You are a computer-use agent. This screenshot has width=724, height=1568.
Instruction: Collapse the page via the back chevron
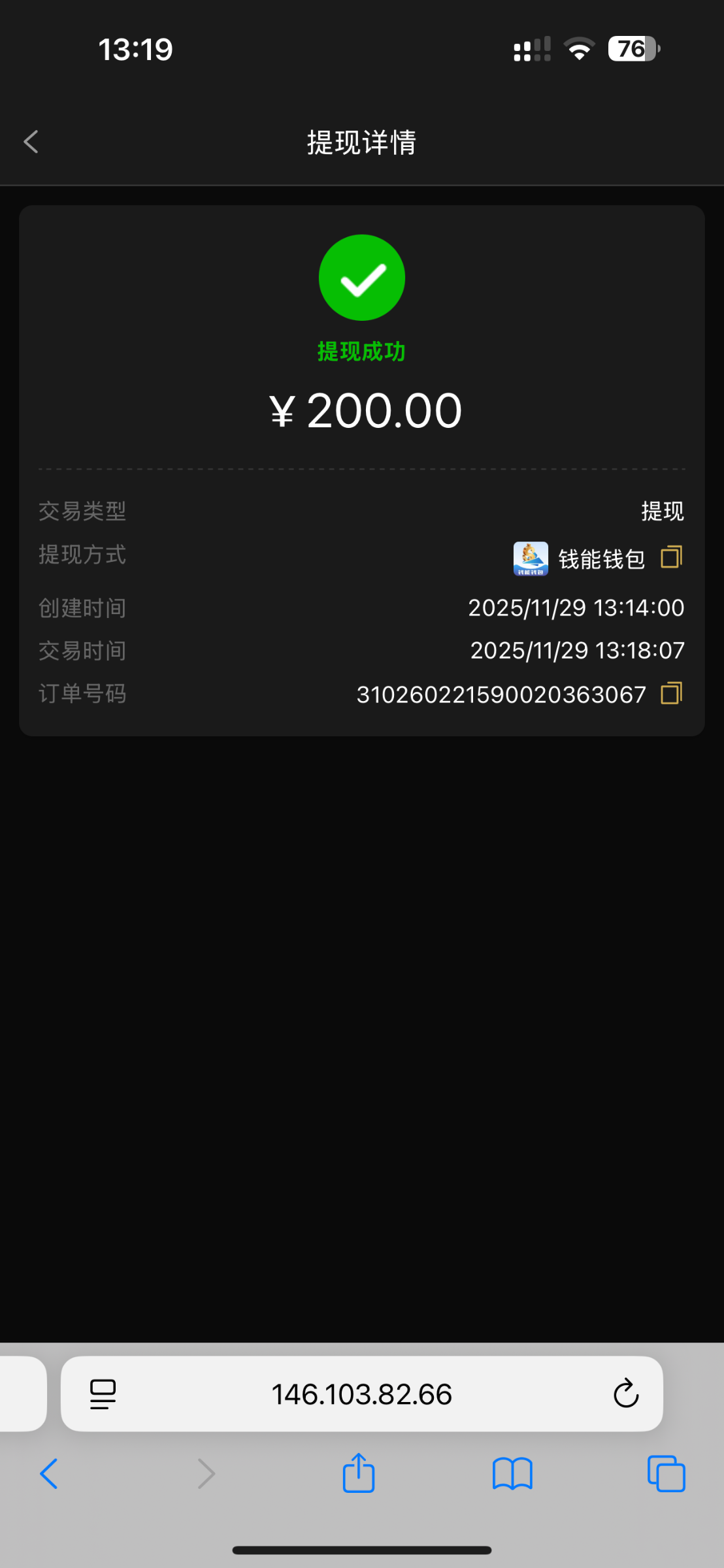click(30, 141)
